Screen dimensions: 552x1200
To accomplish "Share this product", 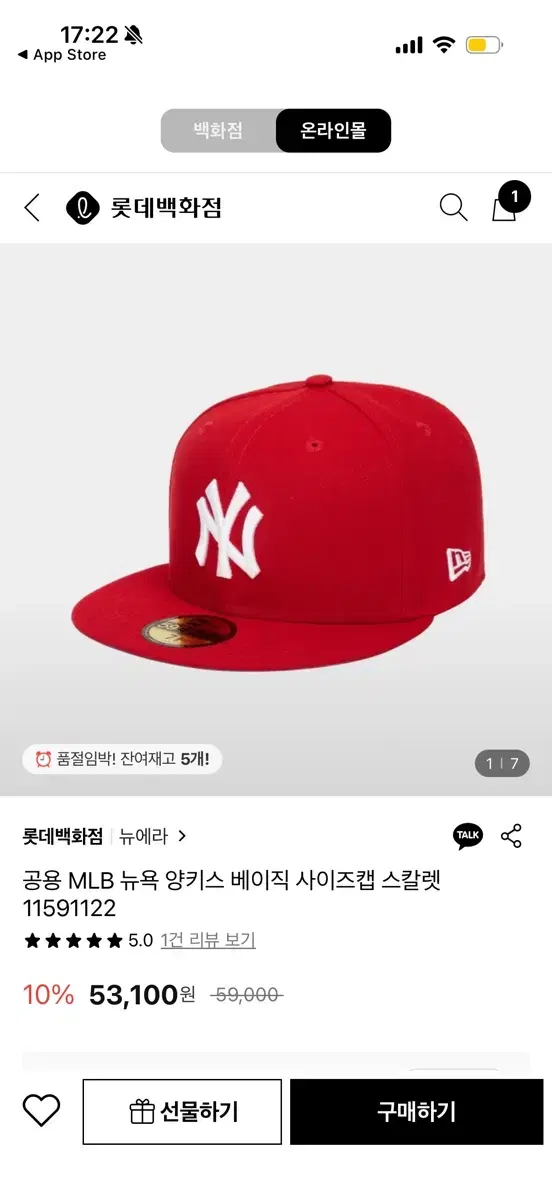I will (x=511, y=836).
